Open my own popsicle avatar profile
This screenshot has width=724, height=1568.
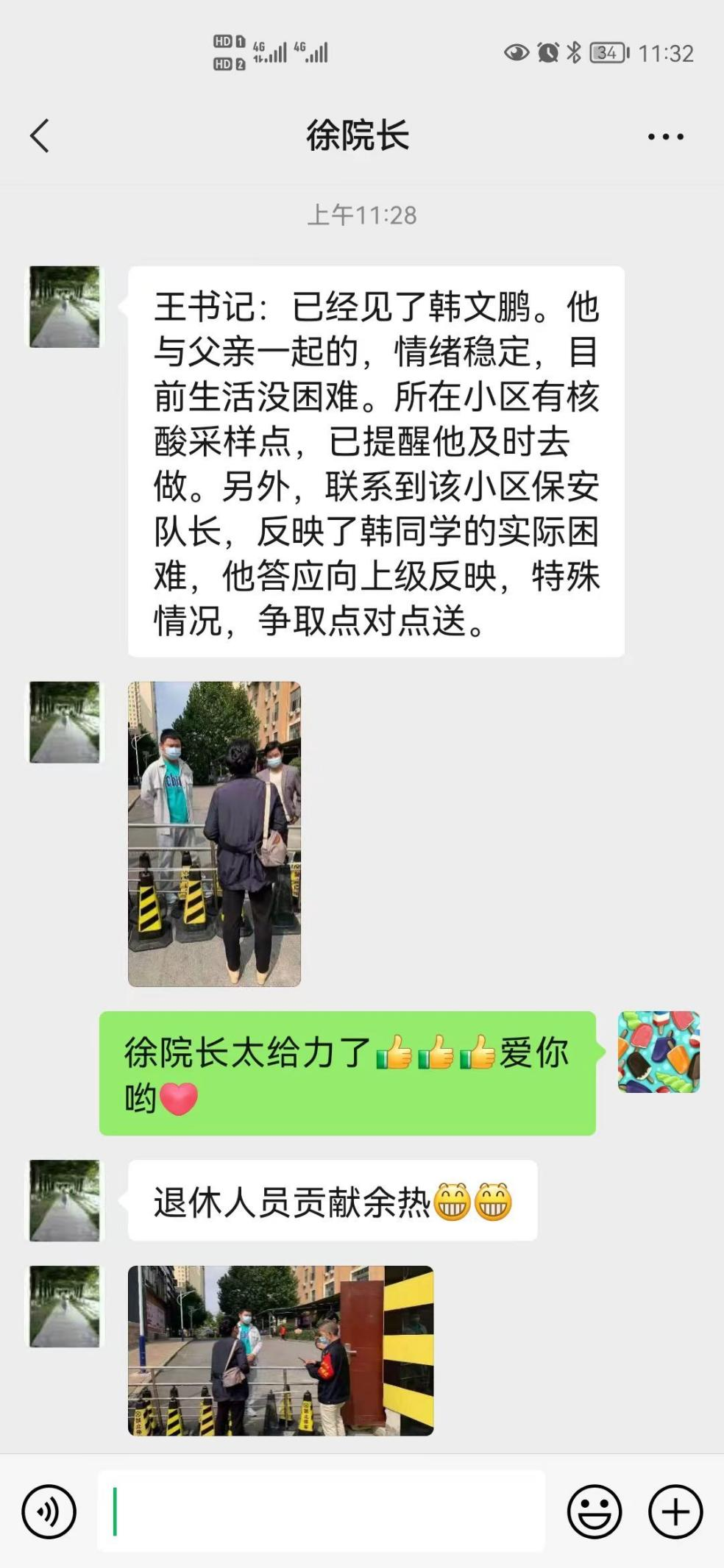click(x=659, y=1052)
